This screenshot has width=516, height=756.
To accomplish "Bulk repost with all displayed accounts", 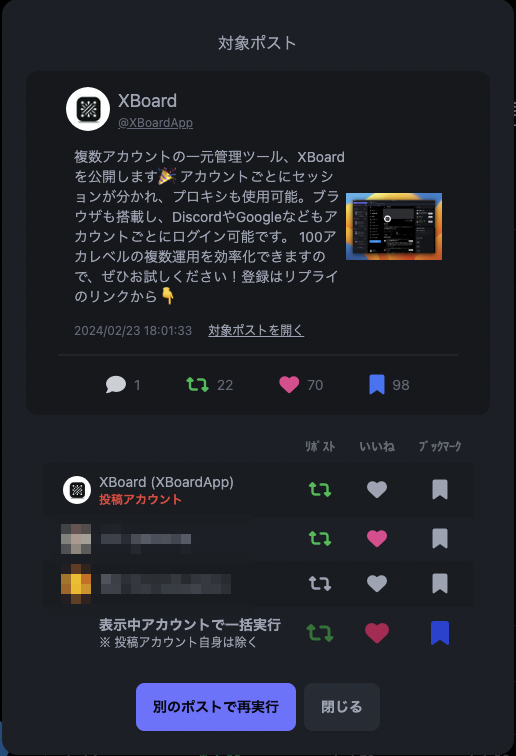I will pyautogui.click(x=320, y=633).
